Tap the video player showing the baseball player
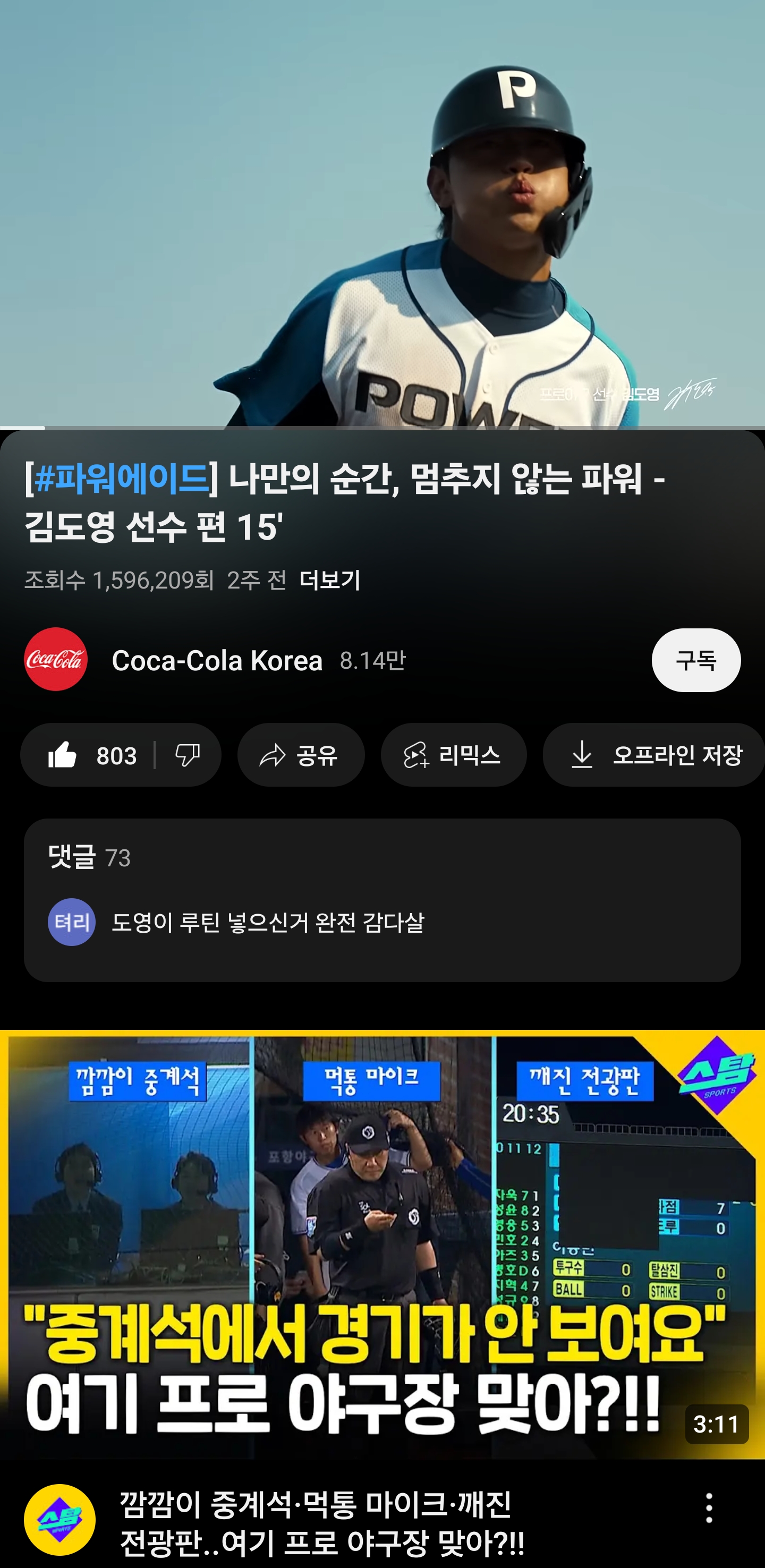The width and height of the screenshot is (765, 1568). tap(382, 213)
